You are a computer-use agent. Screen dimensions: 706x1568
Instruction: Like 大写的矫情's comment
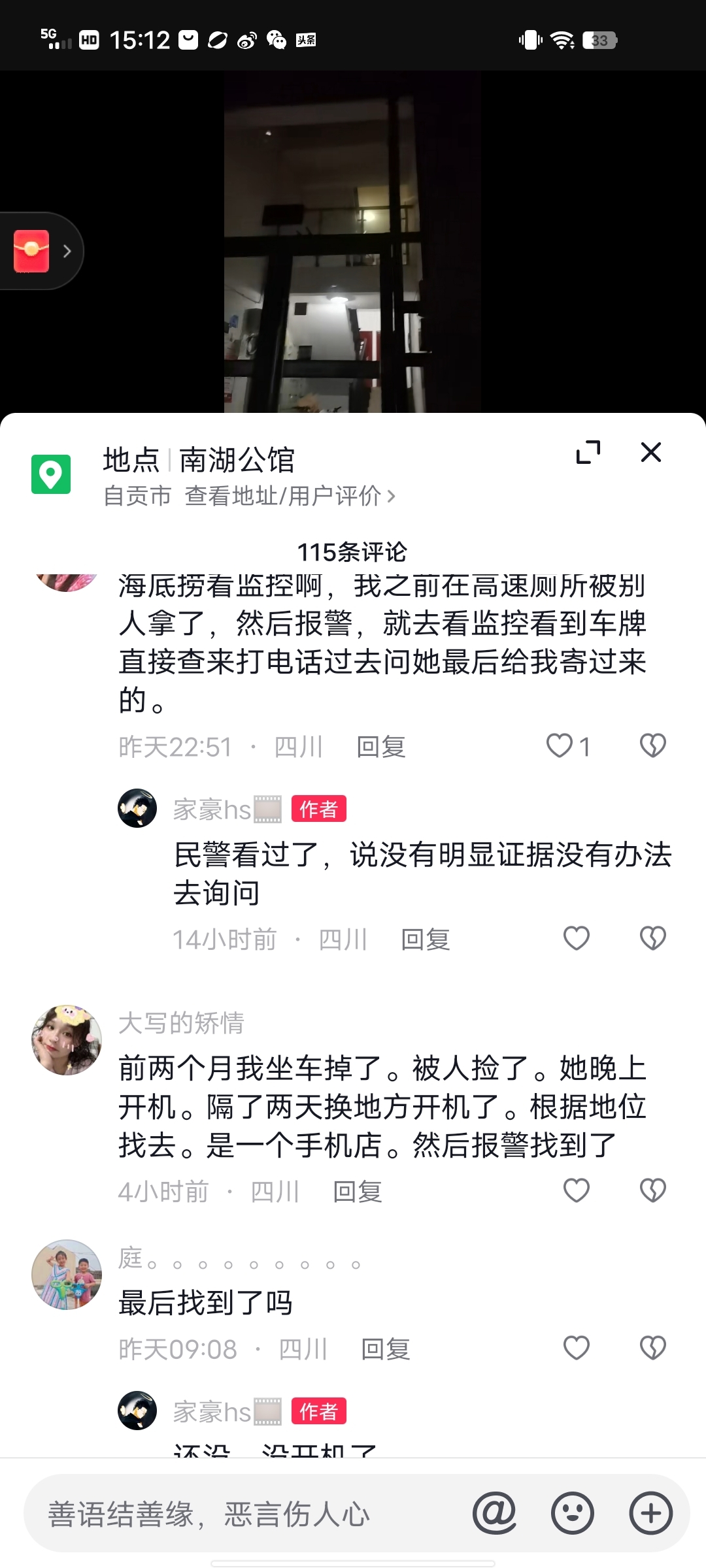point(577,1190)
